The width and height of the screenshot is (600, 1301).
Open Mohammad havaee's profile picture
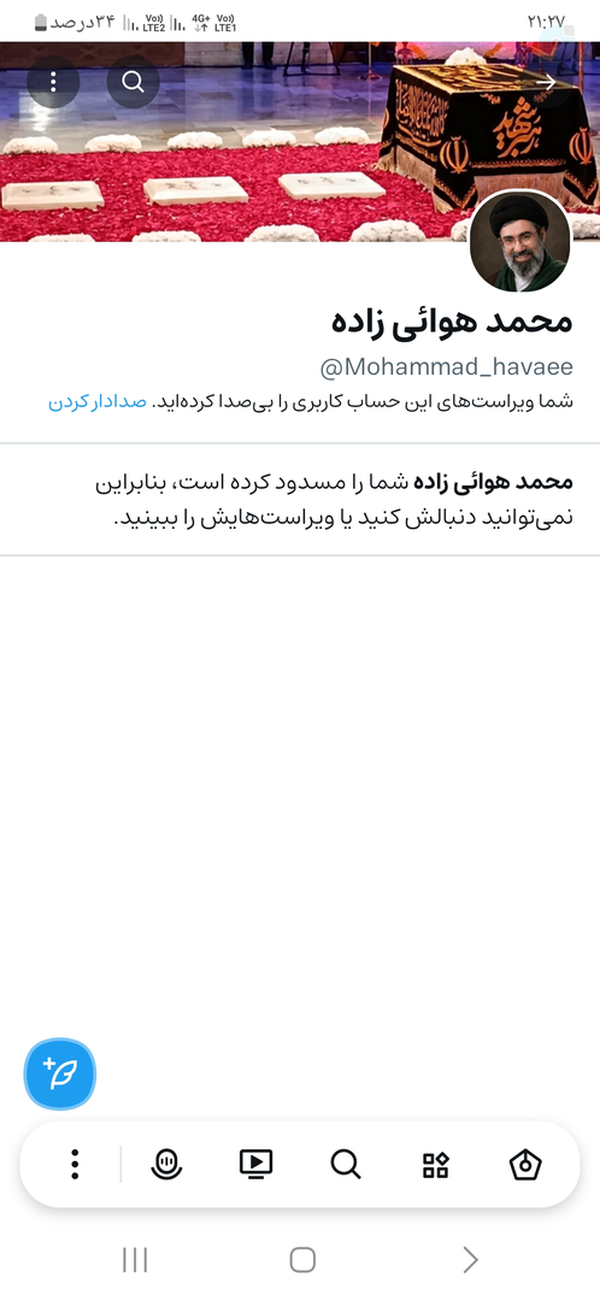(x=520, y=241)
